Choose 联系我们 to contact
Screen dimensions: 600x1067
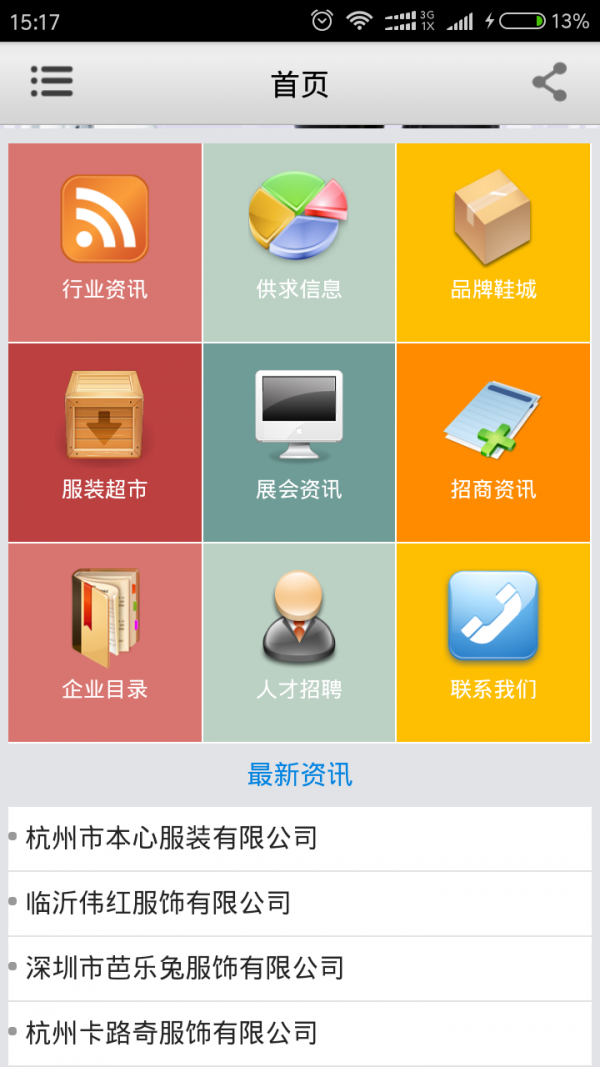[x=493, y=642]
